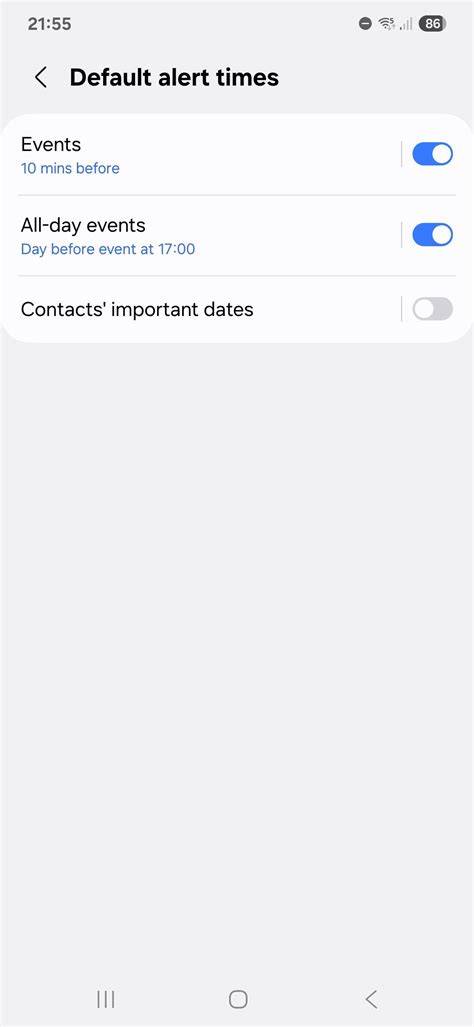Open Events alert time options
Screen dimensions: 474x1027
pos(201,155)
